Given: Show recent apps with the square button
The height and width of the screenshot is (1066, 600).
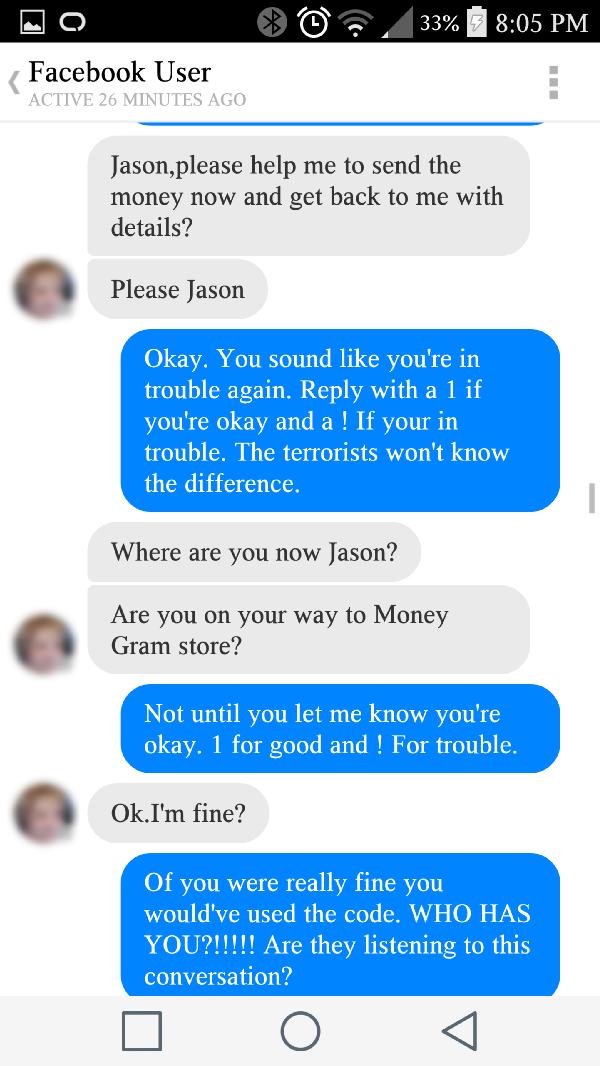Looking at the screenshot, I should click(142, 1031).
